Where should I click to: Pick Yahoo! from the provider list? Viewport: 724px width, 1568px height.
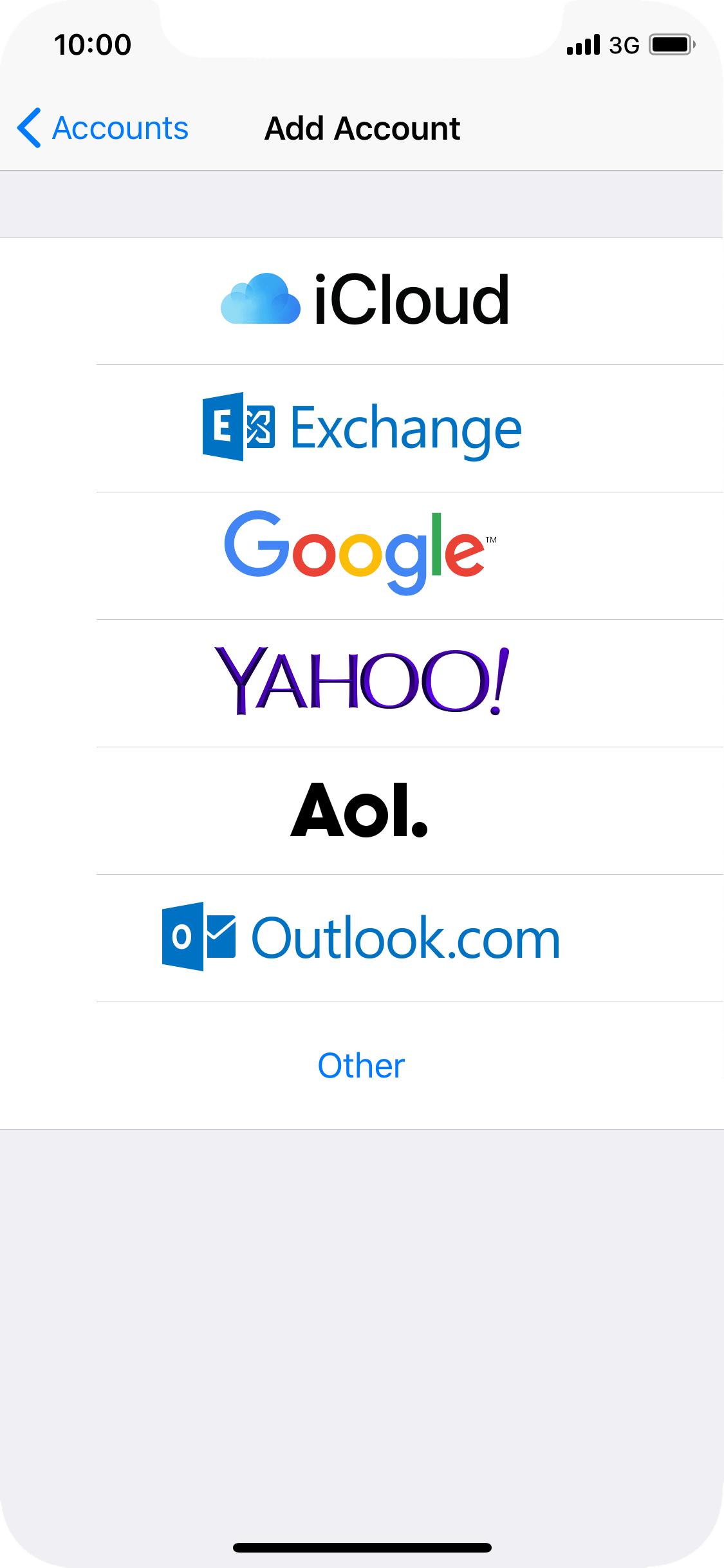(362, 684)
